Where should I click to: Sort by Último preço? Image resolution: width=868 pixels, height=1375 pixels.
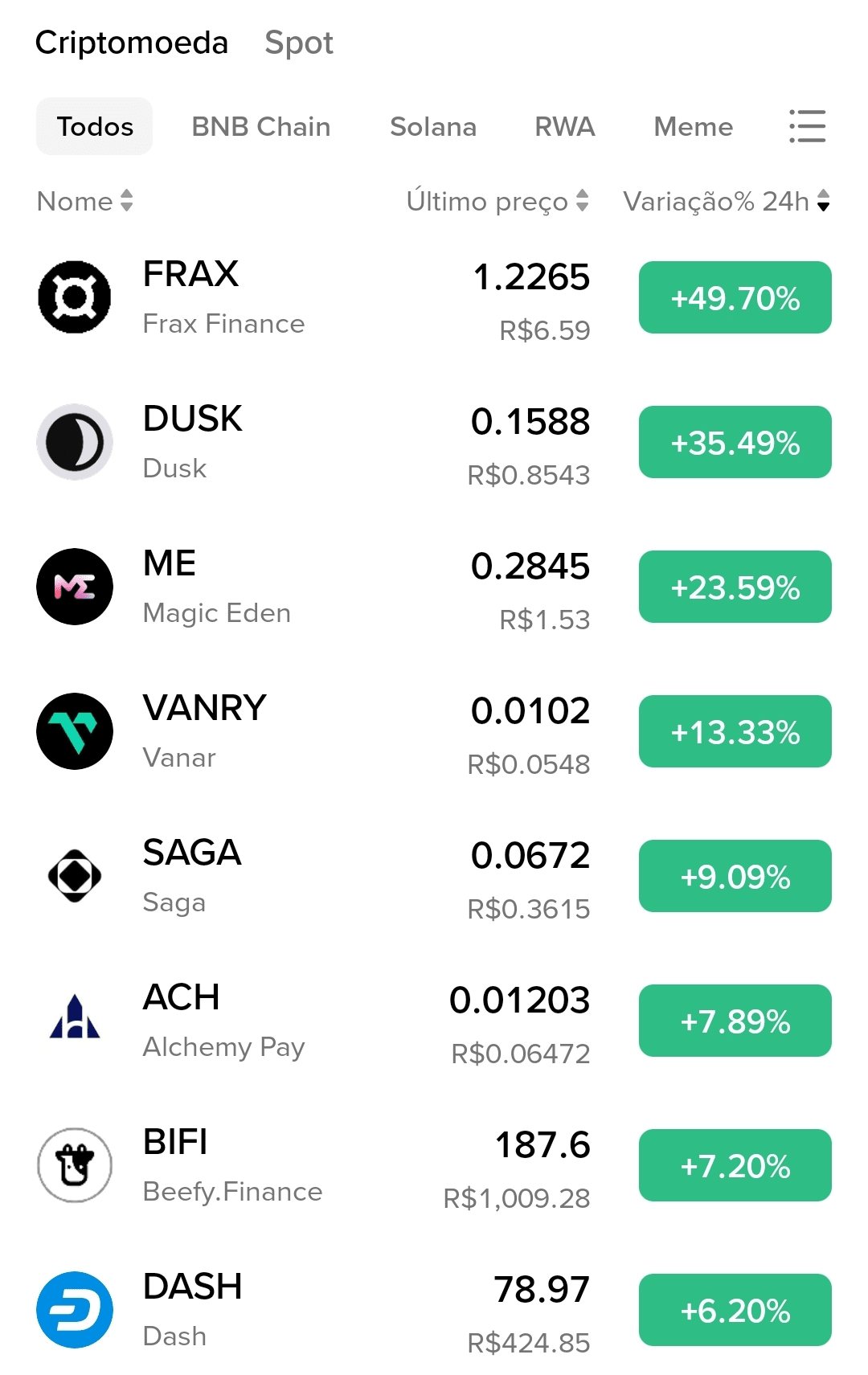pos(497,201)
